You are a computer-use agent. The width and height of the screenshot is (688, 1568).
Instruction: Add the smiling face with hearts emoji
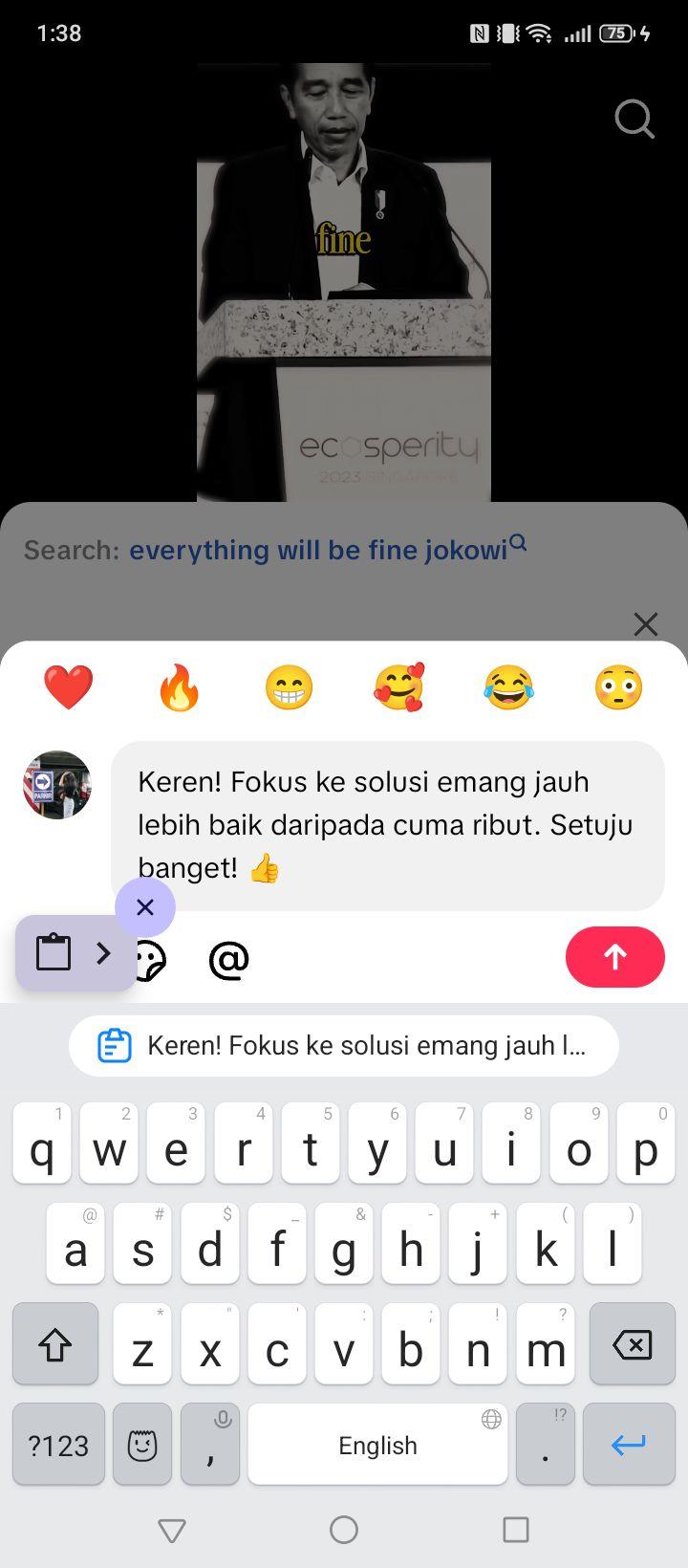[398, 687]
